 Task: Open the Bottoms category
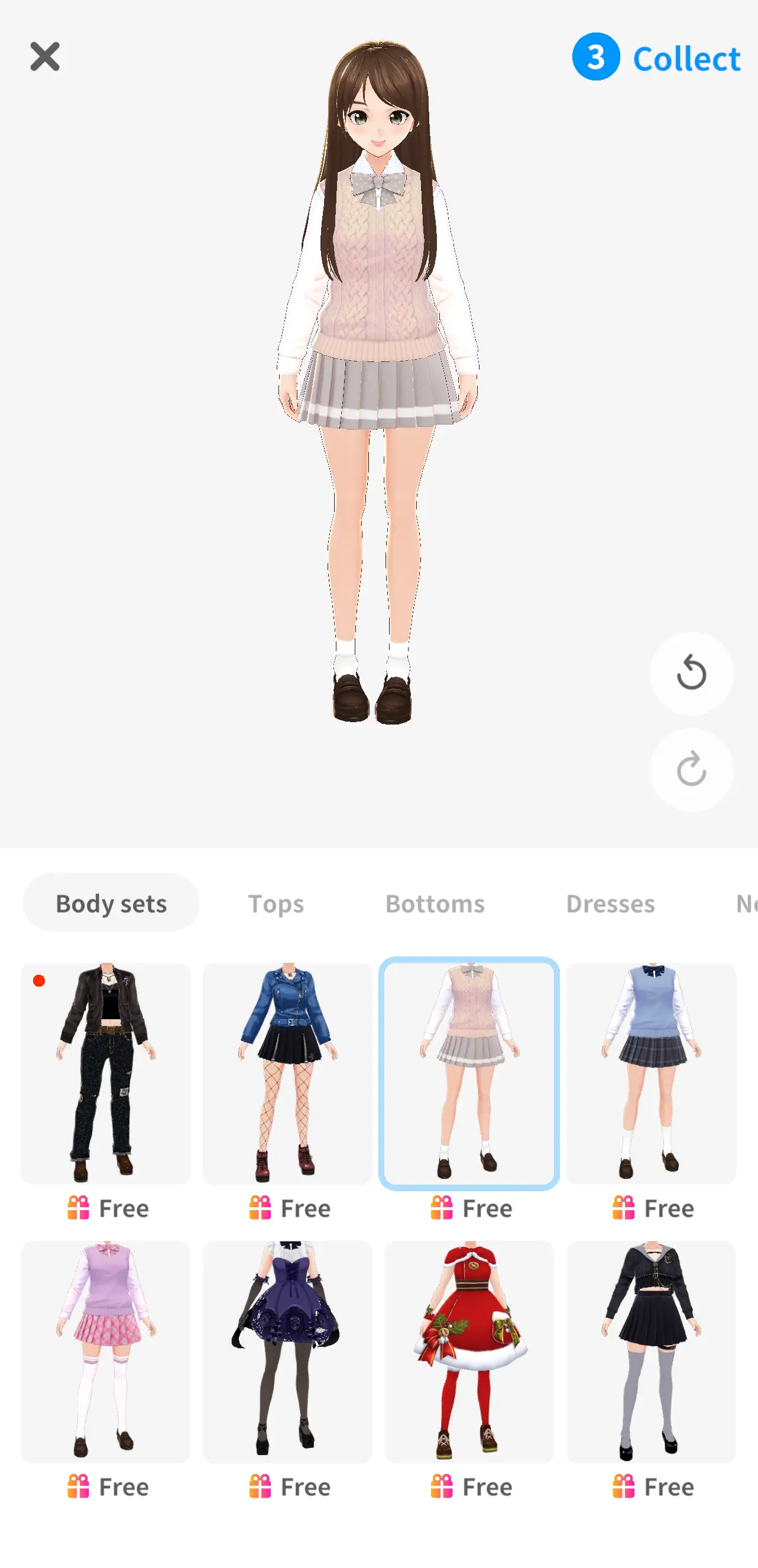(435, 903)
